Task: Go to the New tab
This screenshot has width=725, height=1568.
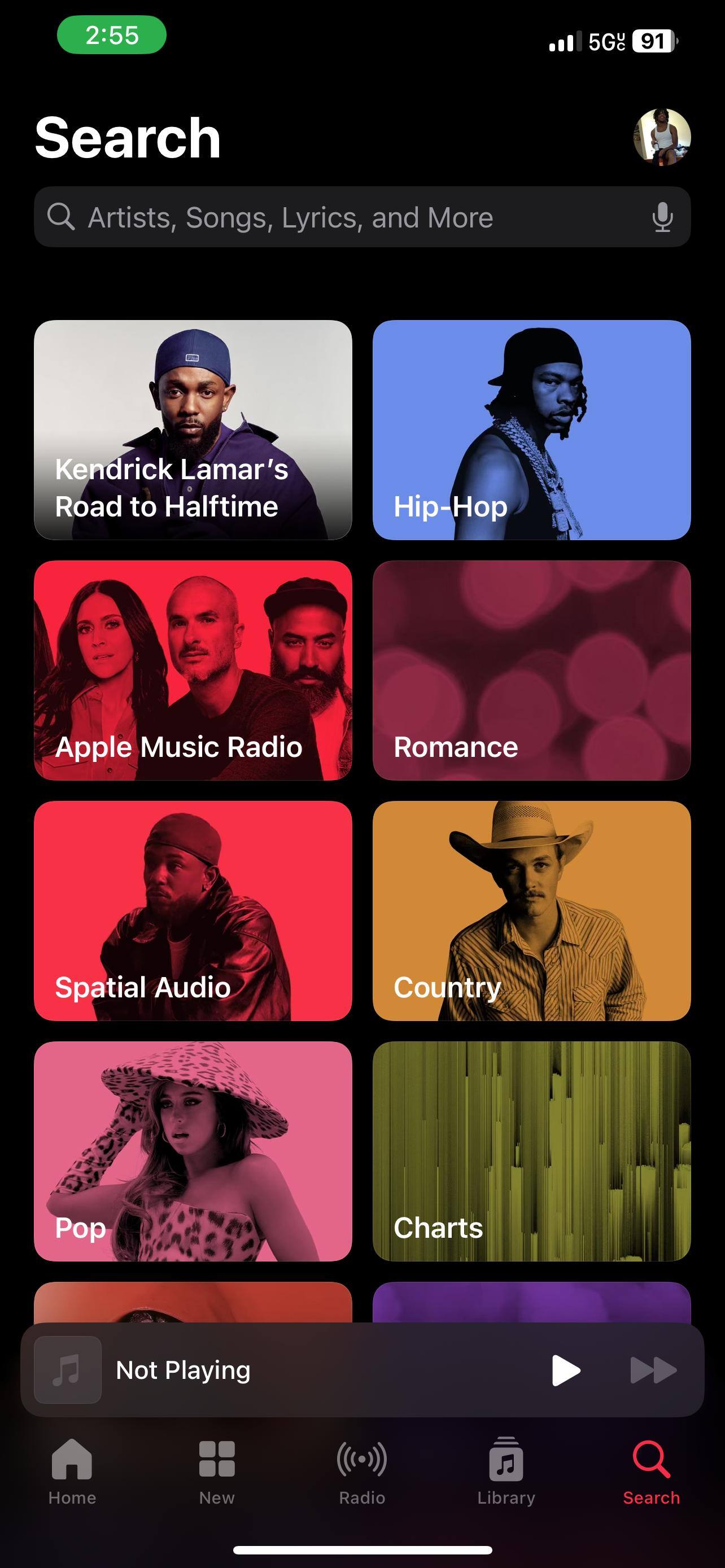Action: (217, 1470)
